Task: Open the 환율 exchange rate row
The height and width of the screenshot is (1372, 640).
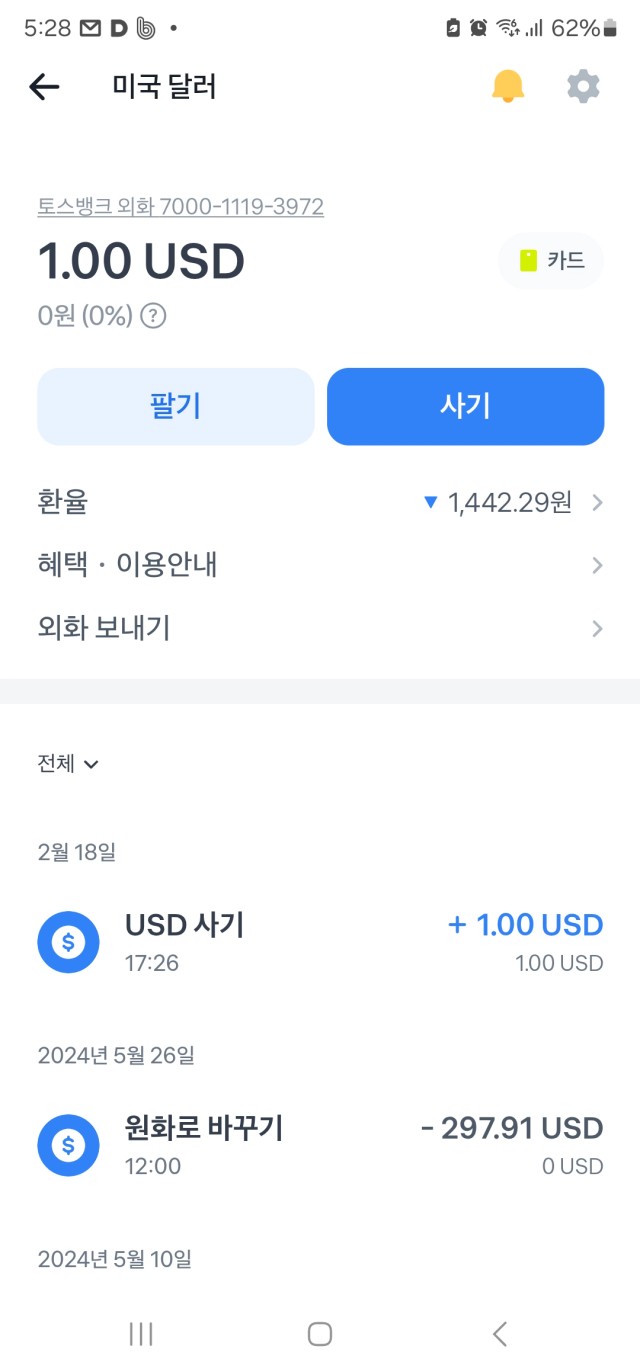Action: pos(320,502)
